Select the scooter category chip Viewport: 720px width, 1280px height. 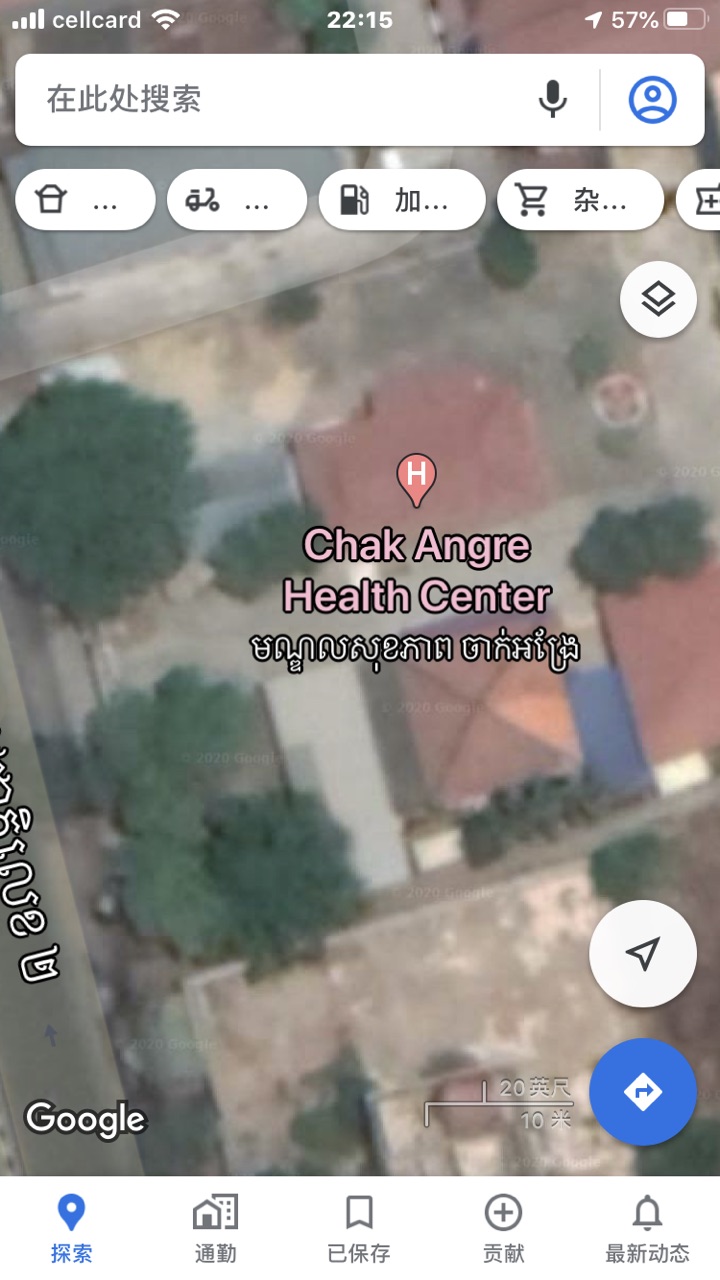pyautogui.click(x=236, y=200)
